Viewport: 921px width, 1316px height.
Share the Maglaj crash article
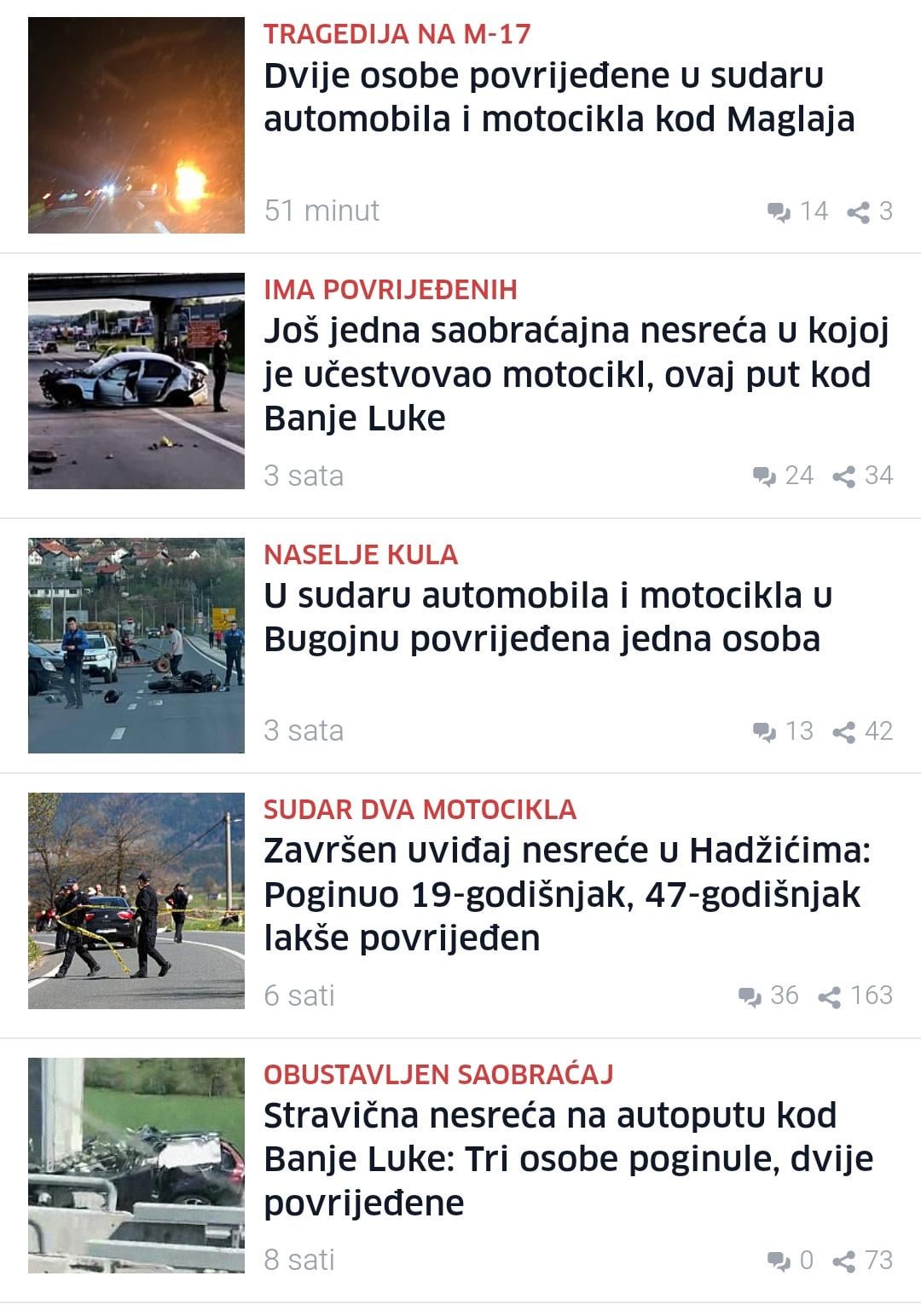click(x=870, y=211)
